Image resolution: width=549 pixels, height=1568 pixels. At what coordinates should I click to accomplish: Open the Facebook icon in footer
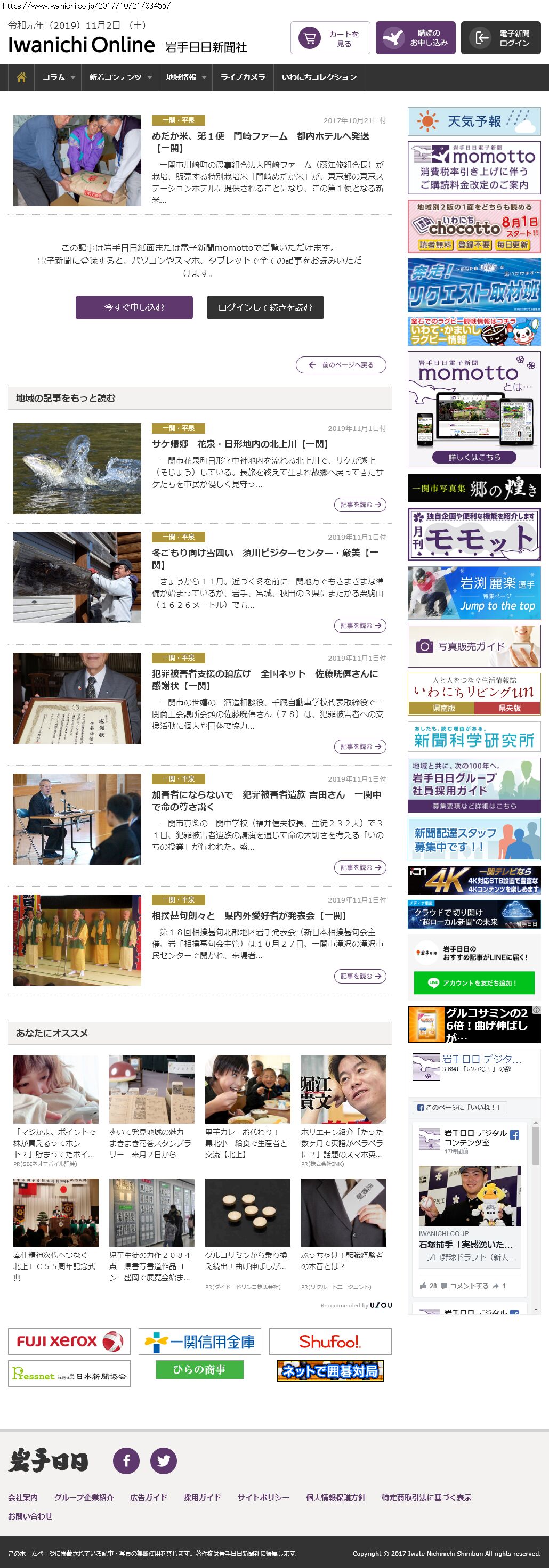coord(126,1460)
